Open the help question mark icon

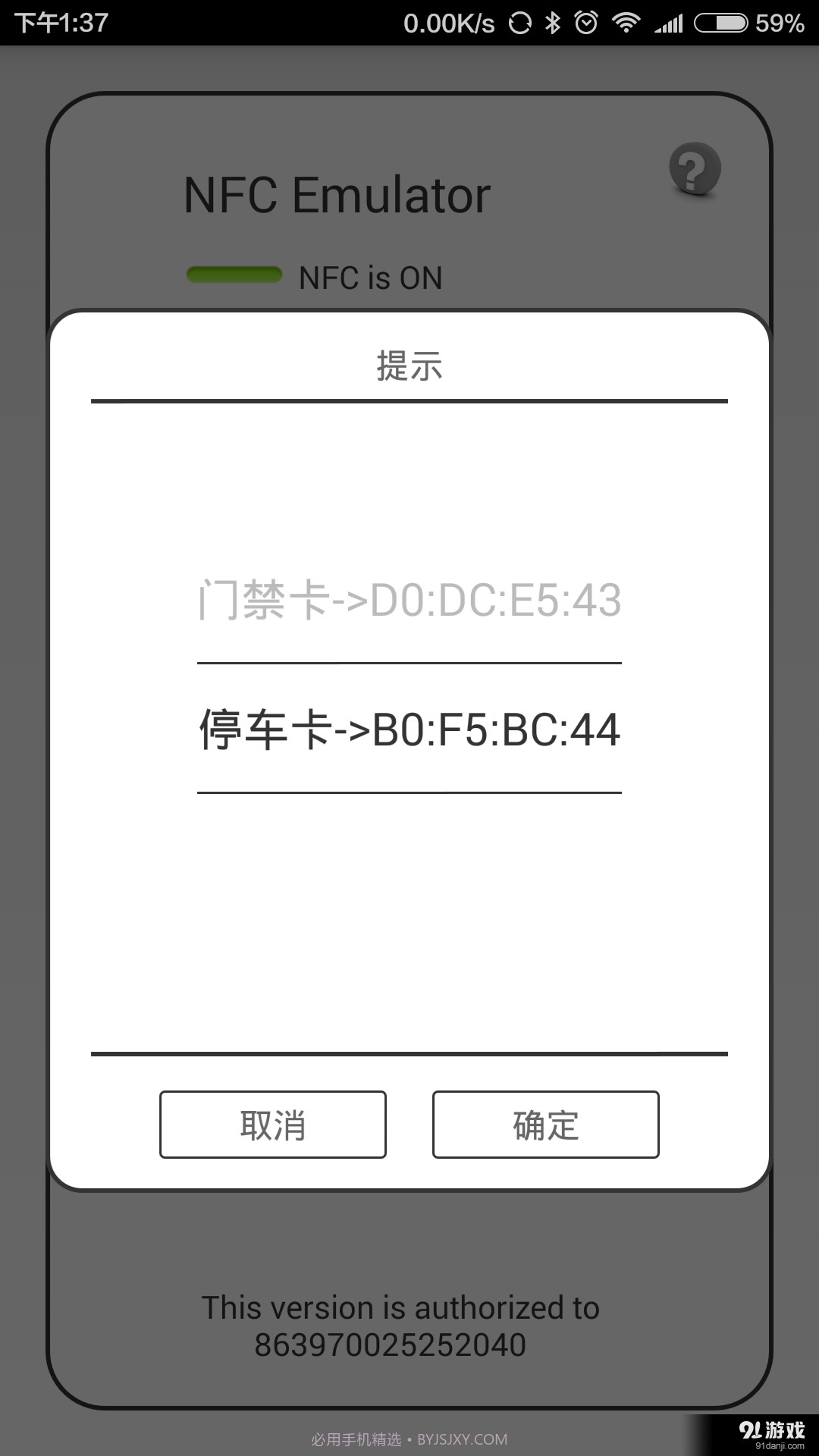click(x=695, y=168)
